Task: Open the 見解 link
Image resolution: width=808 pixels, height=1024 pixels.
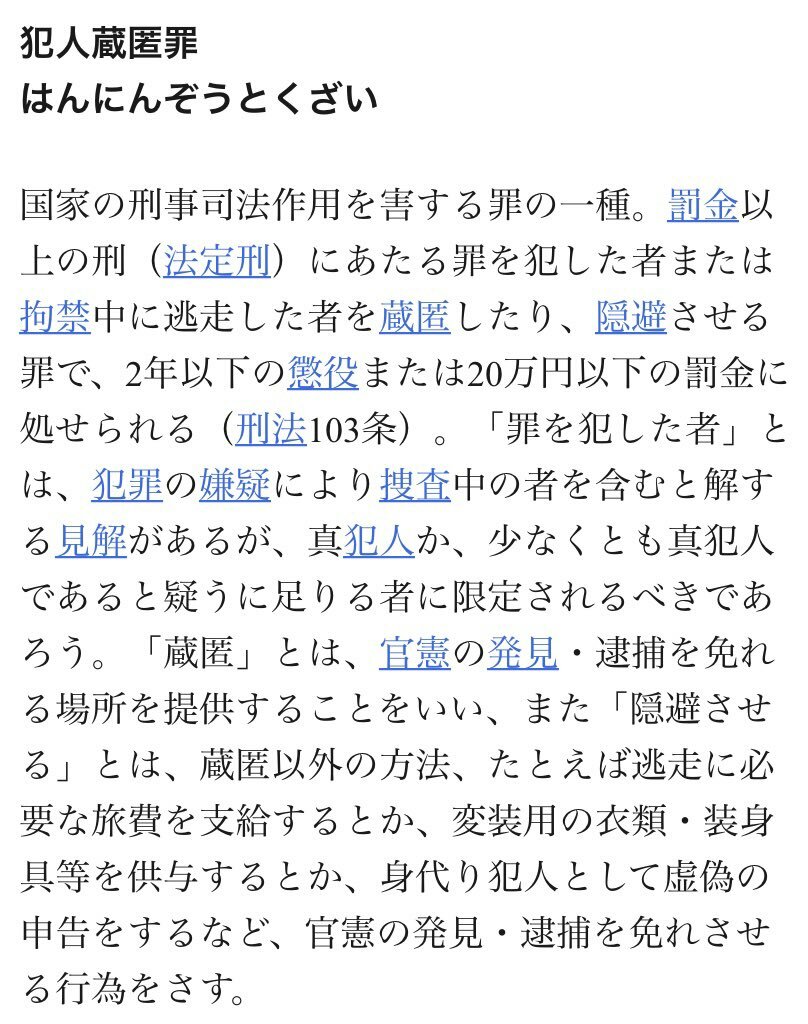Action: (x=90, y=541)
